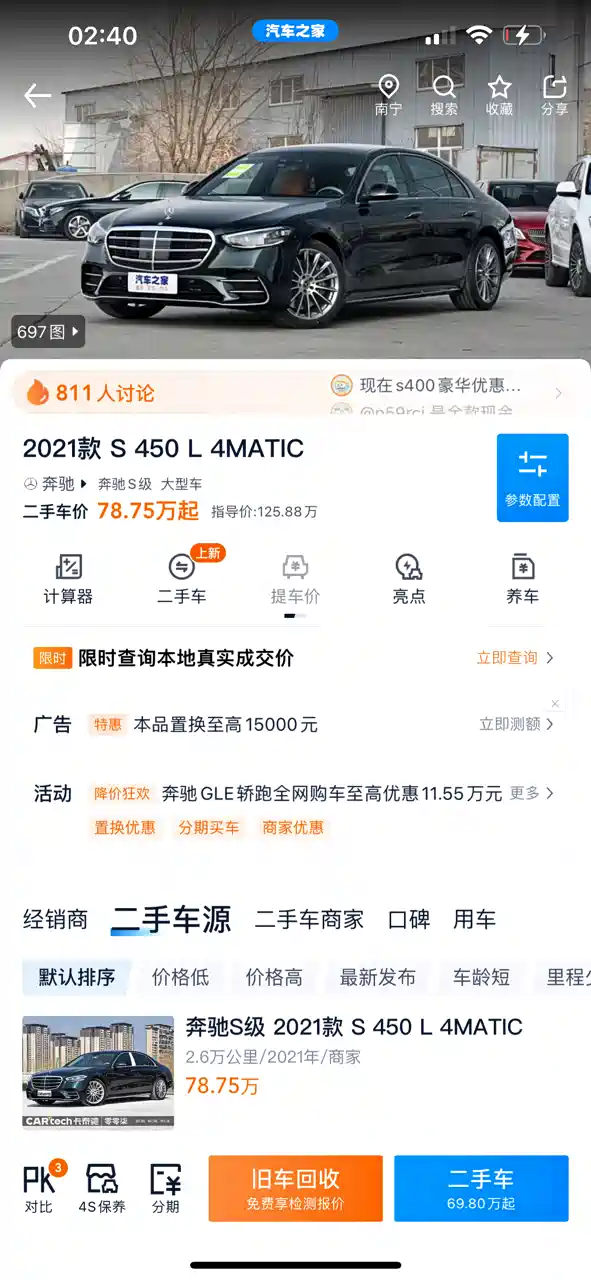Open the 奔驰S级 78.75万 used car listing
The image size is (591, 1280).
coord(295,1073)
